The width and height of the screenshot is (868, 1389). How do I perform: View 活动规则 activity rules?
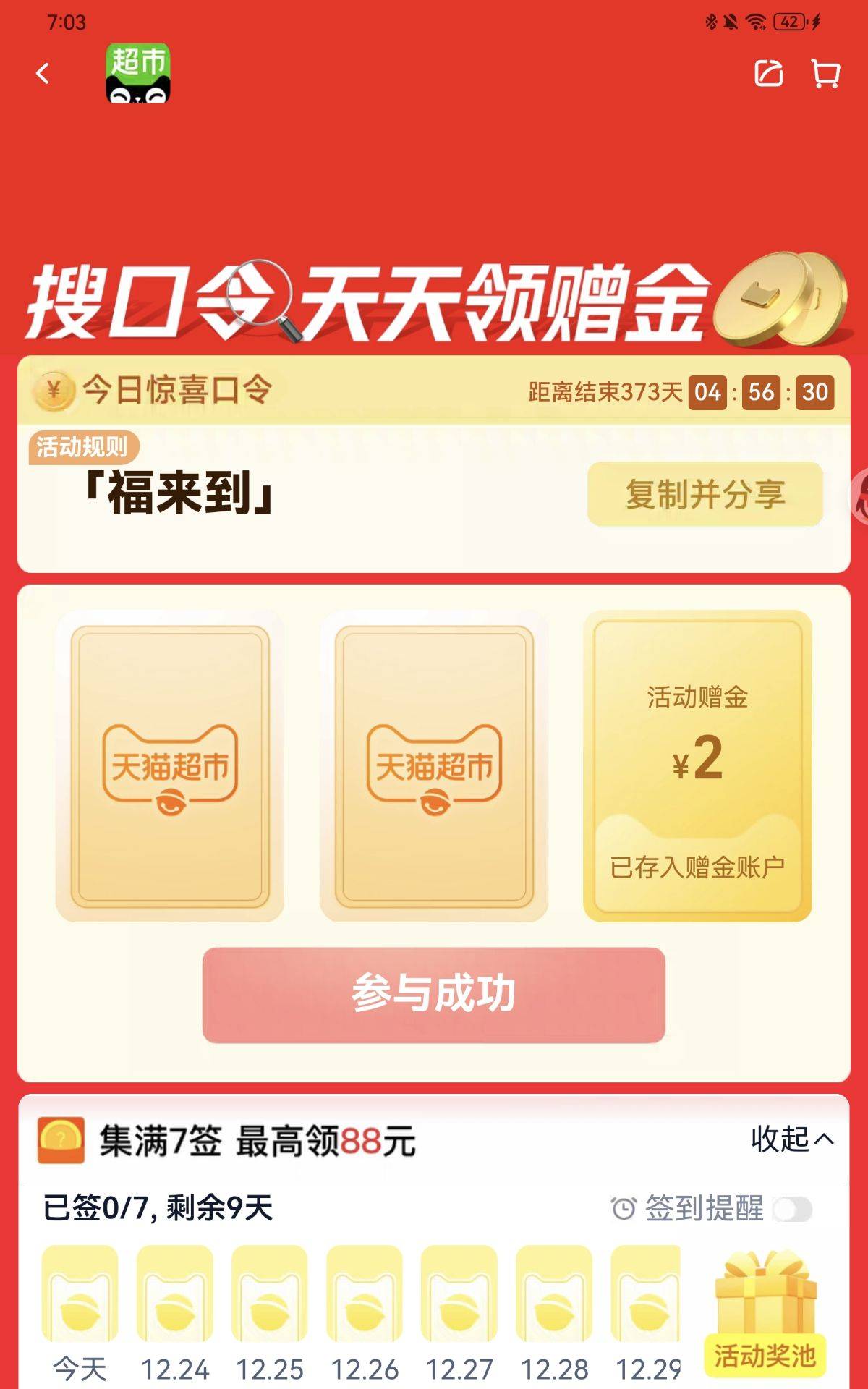(x=82, y=447)
